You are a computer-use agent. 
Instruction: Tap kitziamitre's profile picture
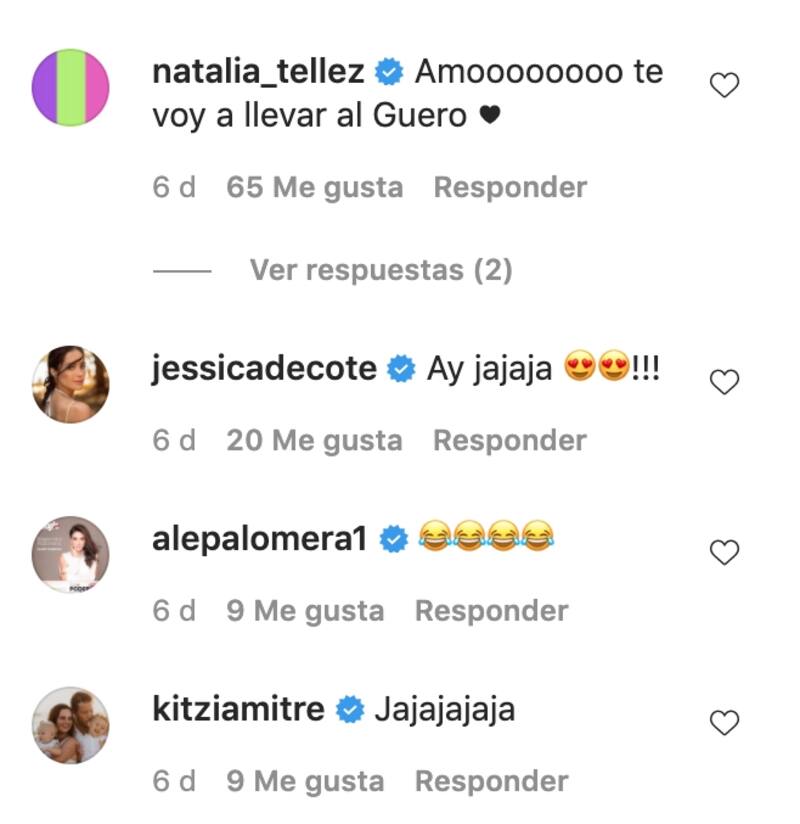pos(70,725)
